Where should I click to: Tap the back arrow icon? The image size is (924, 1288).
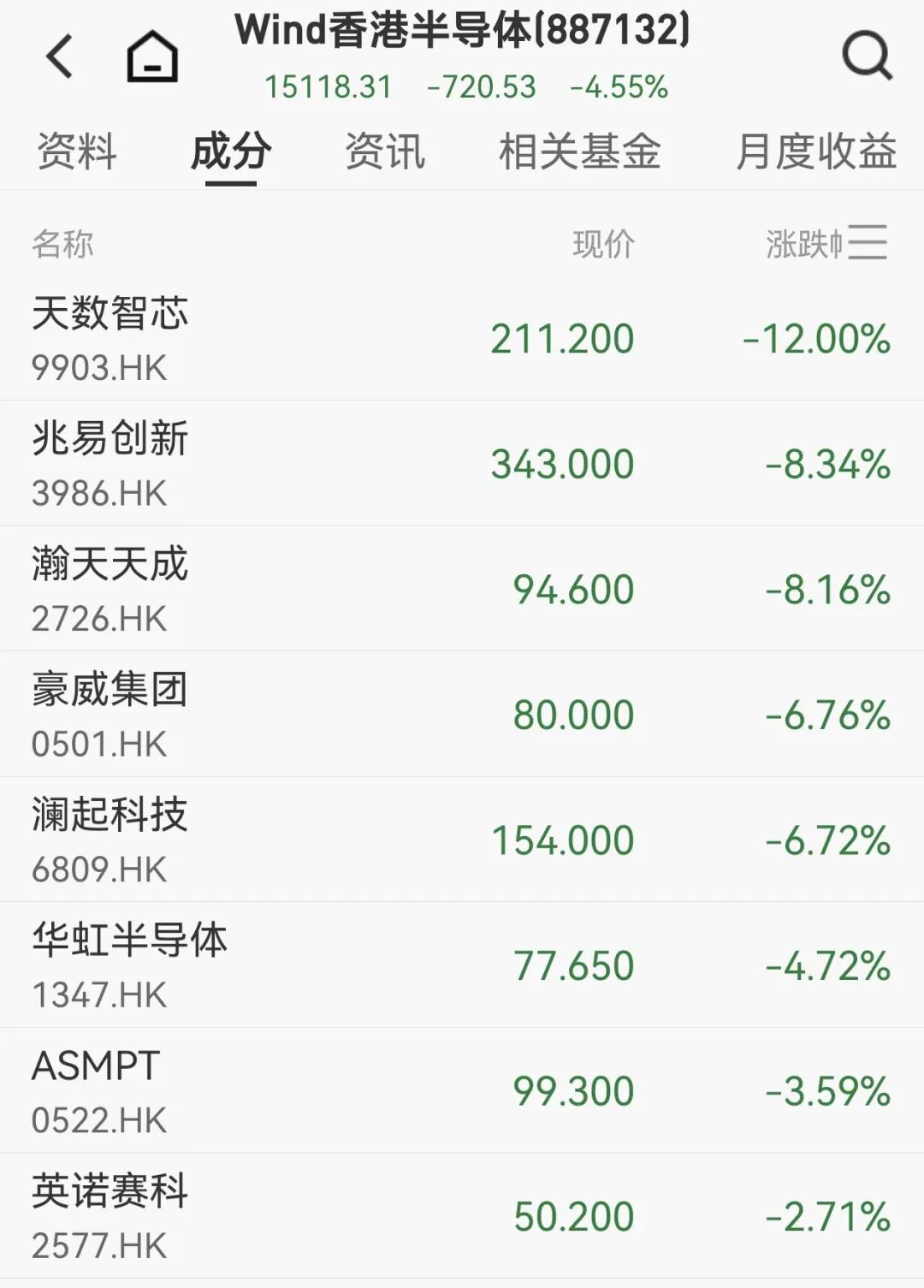[x=60, y=56]
